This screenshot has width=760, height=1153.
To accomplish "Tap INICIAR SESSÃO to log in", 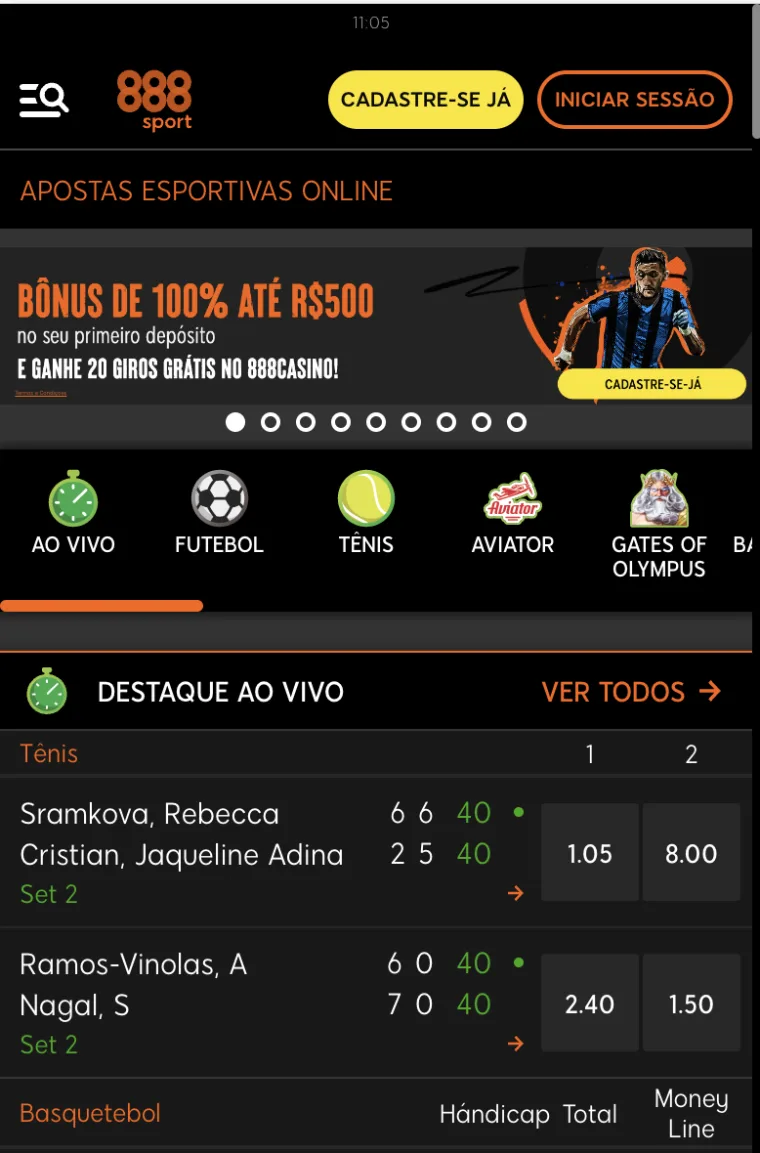I will (x=634, y=100).
